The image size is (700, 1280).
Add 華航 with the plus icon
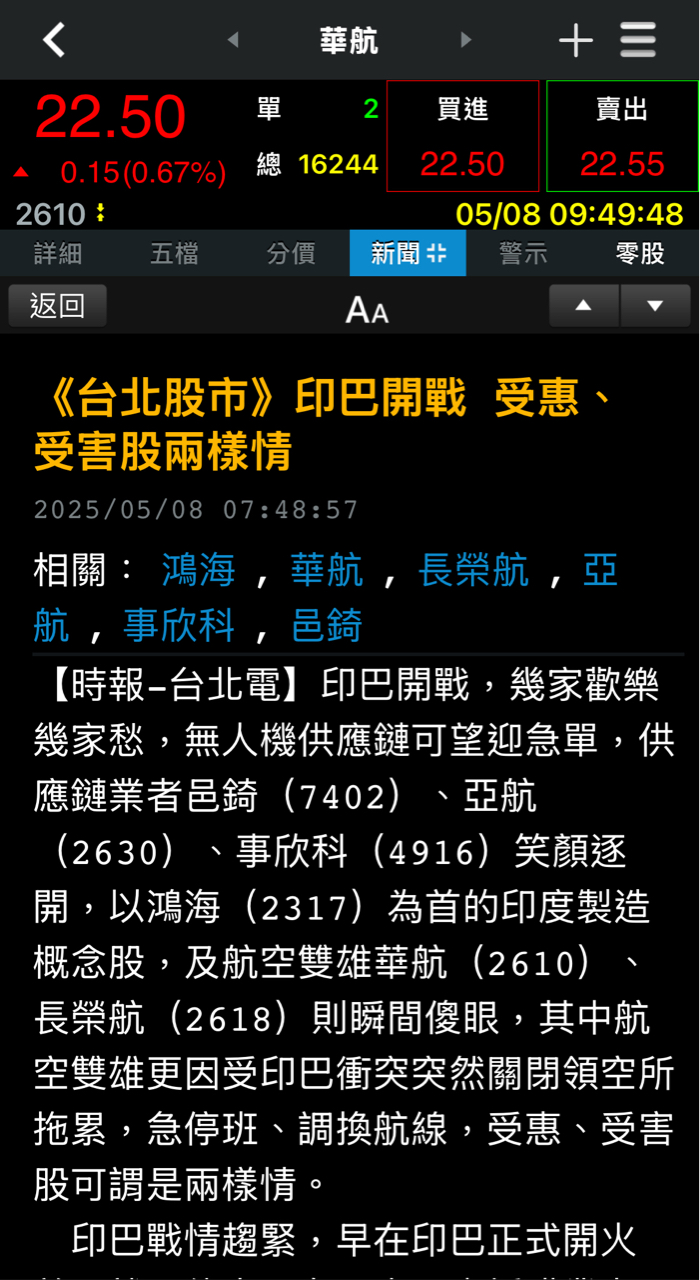[575, 40]
